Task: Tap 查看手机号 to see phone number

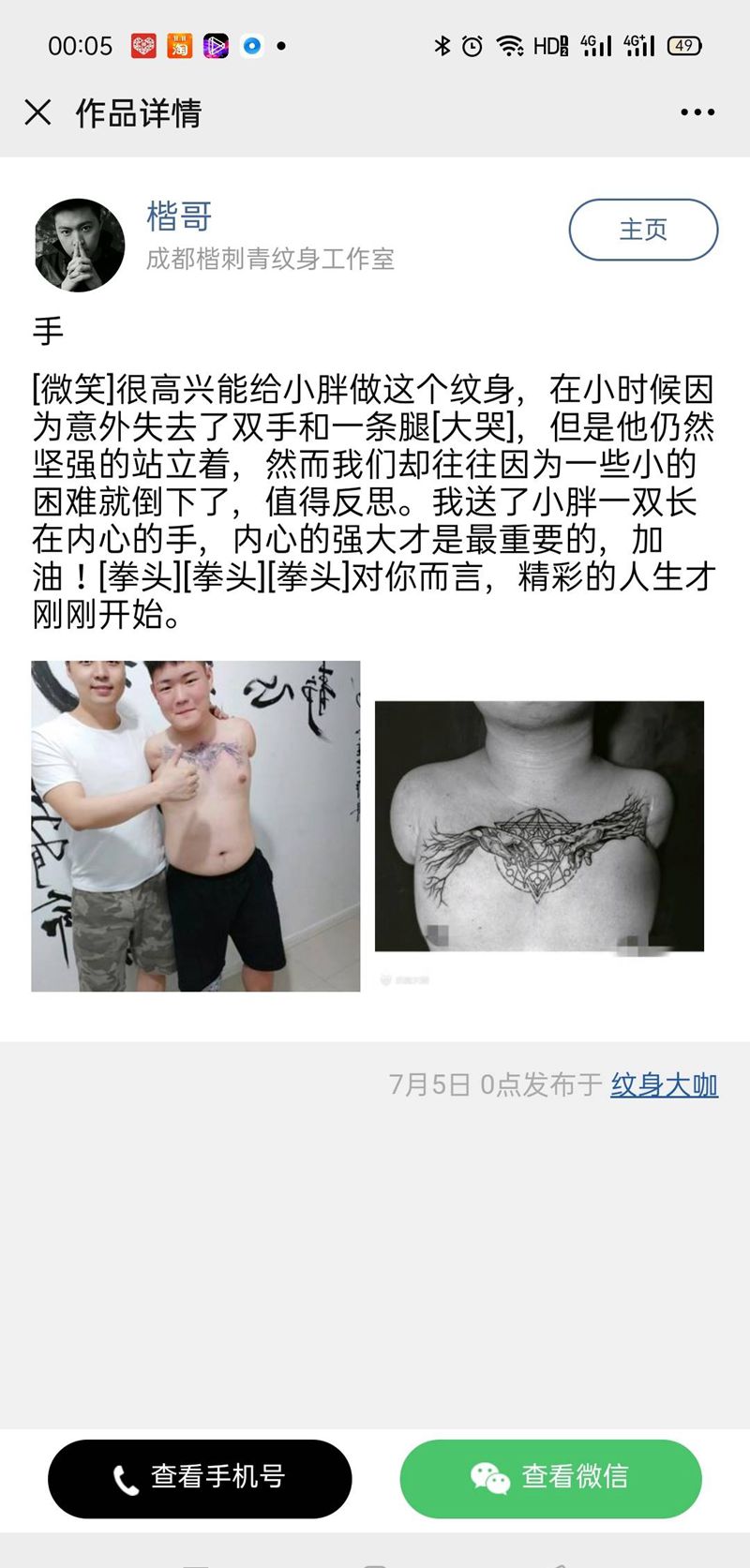Action: click(x=200, y=1478)
